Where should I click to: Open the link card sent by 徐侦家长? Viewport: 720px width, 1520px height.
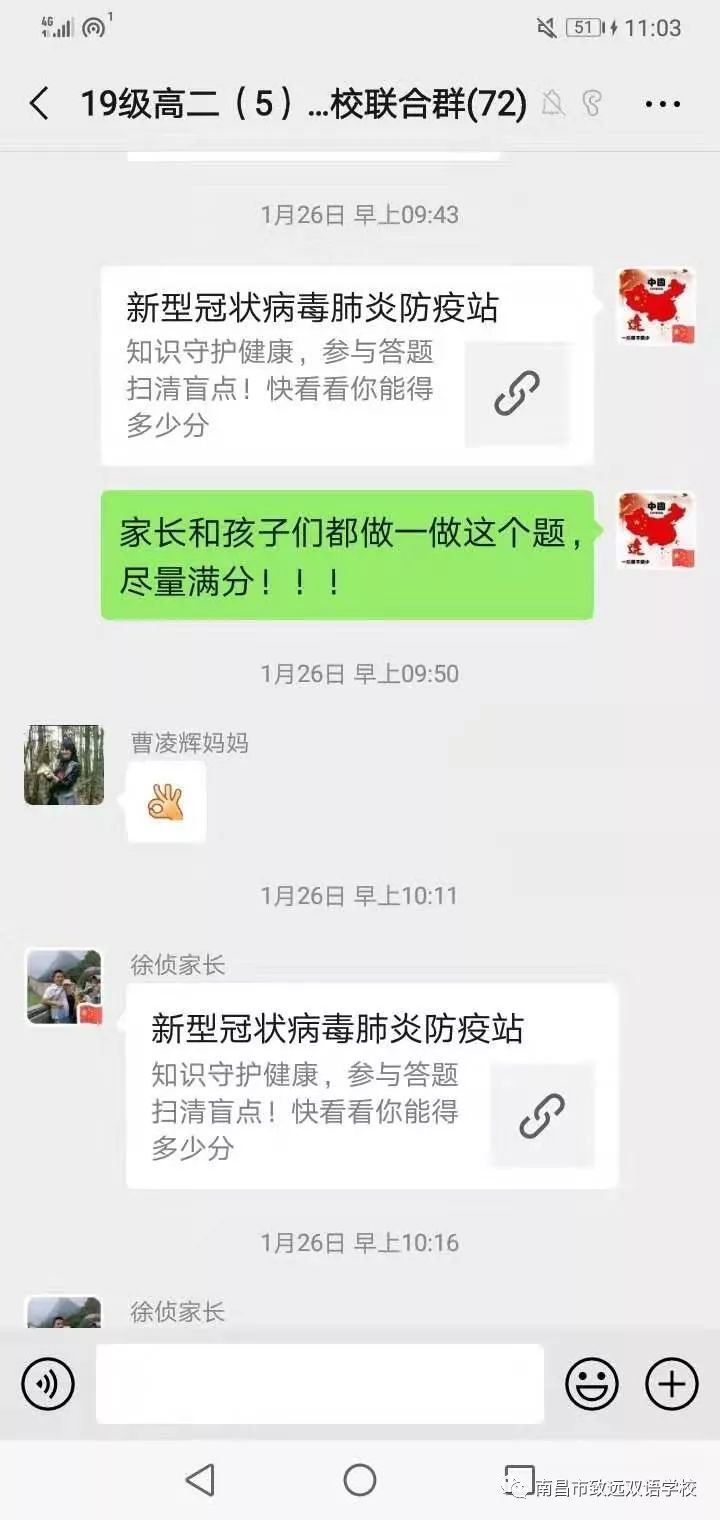pyautogui.click(x=371, y=1086)
